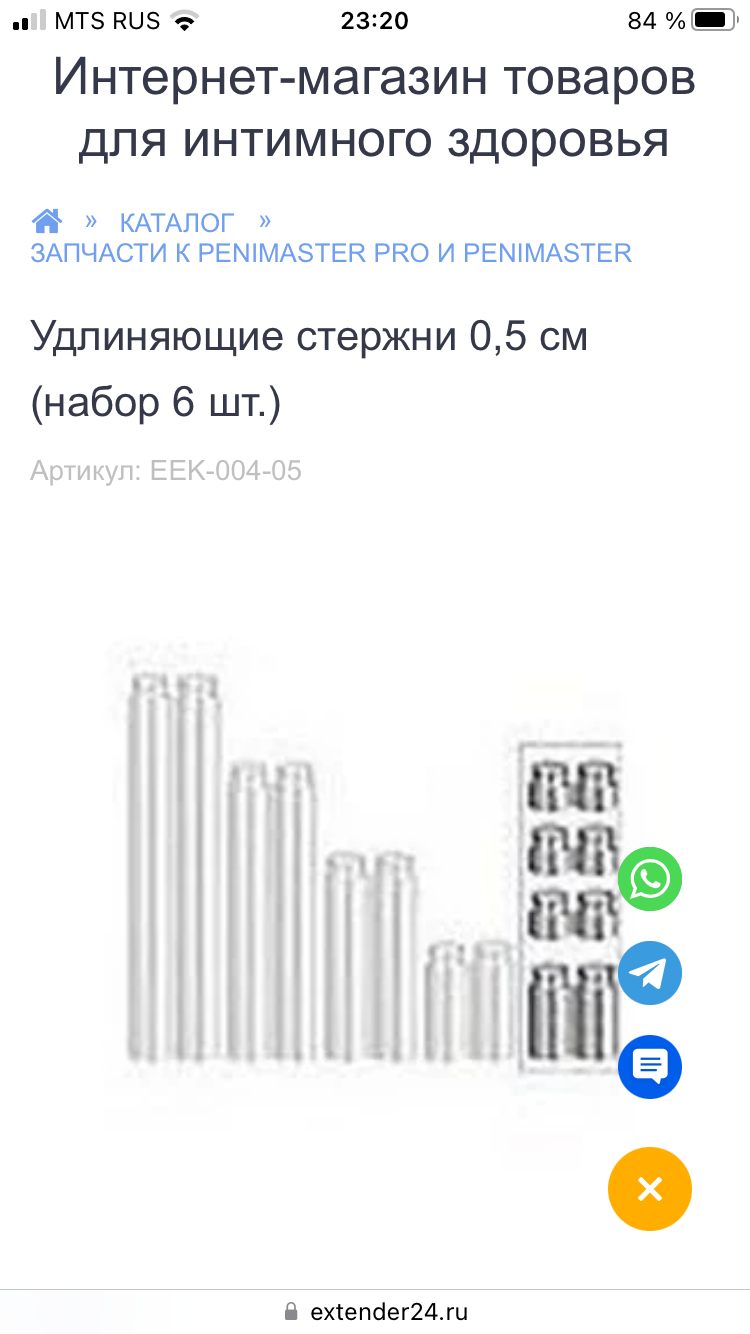Contact the shop via WhatsApp
The height and width of the screenshot is (1334, 750).
coord(650,879)
